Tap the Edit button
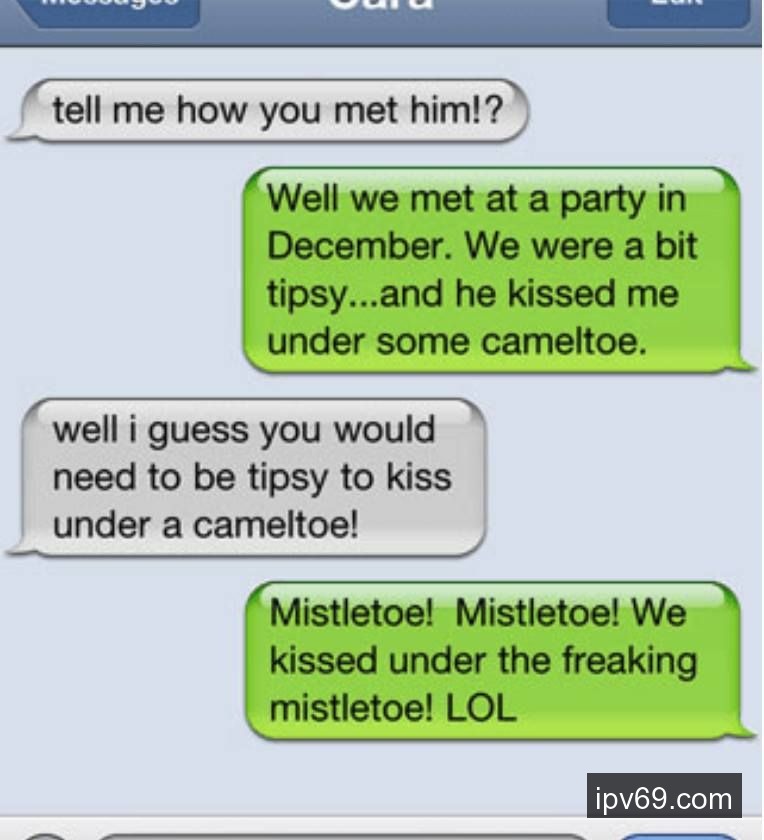Viewport: 764px width, 840px height. 678,9
